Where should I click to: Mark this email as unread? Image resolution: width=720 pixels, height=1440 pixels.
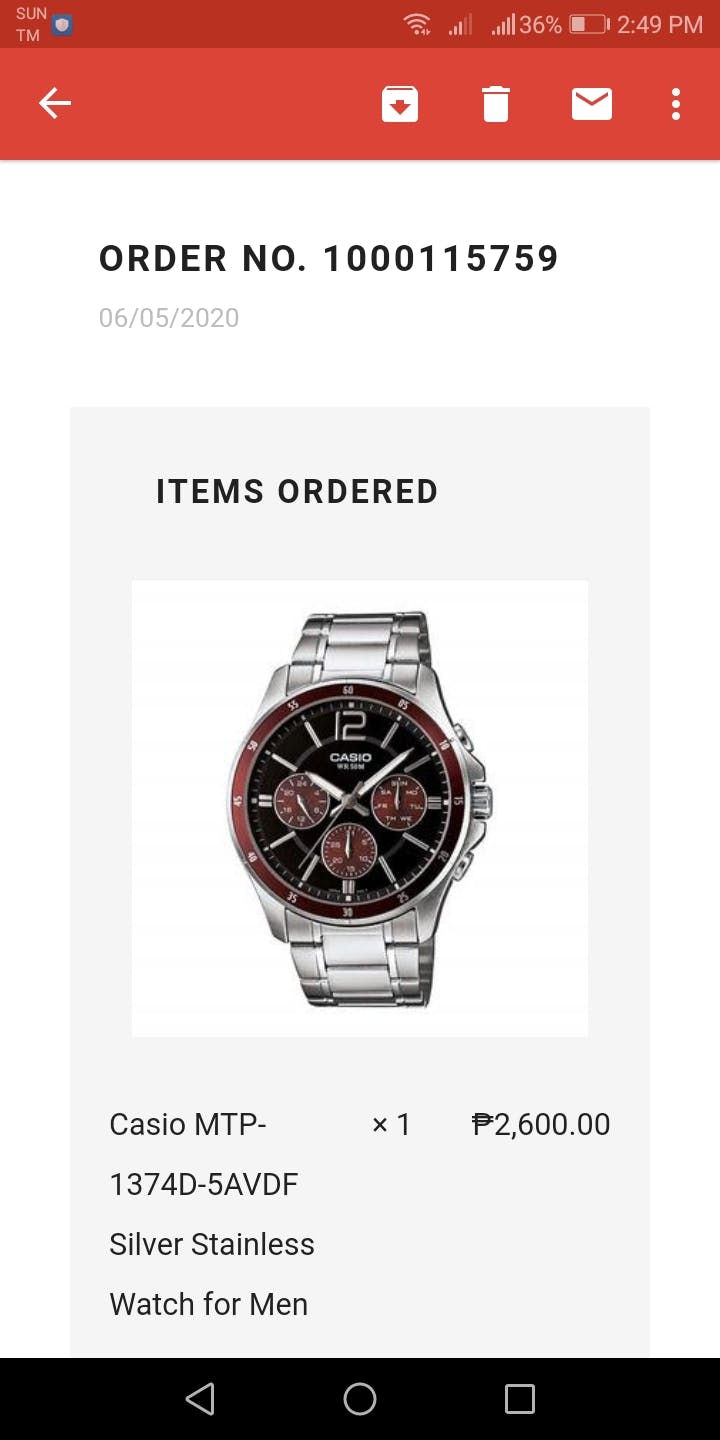(591, 104)
